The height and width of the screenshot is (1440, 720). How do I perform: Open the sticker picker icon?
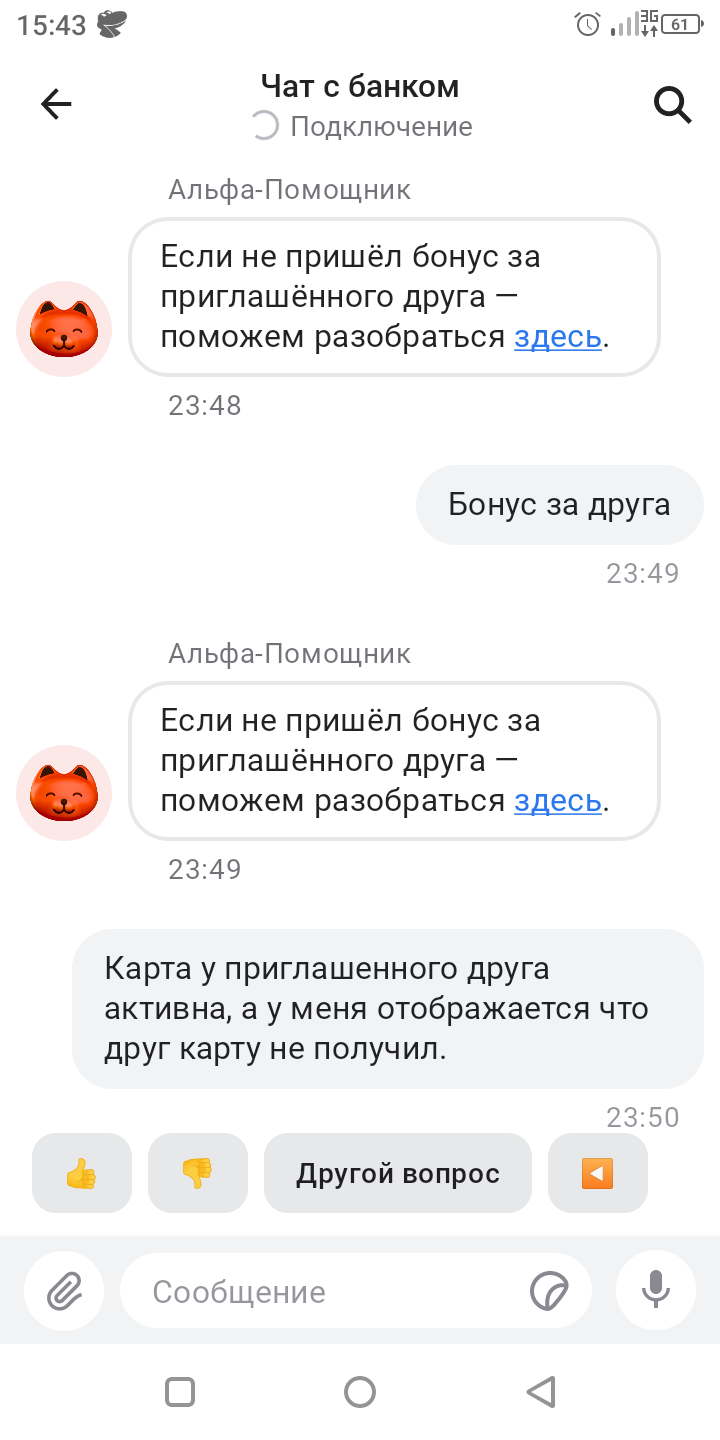[x=549, y=1291]
